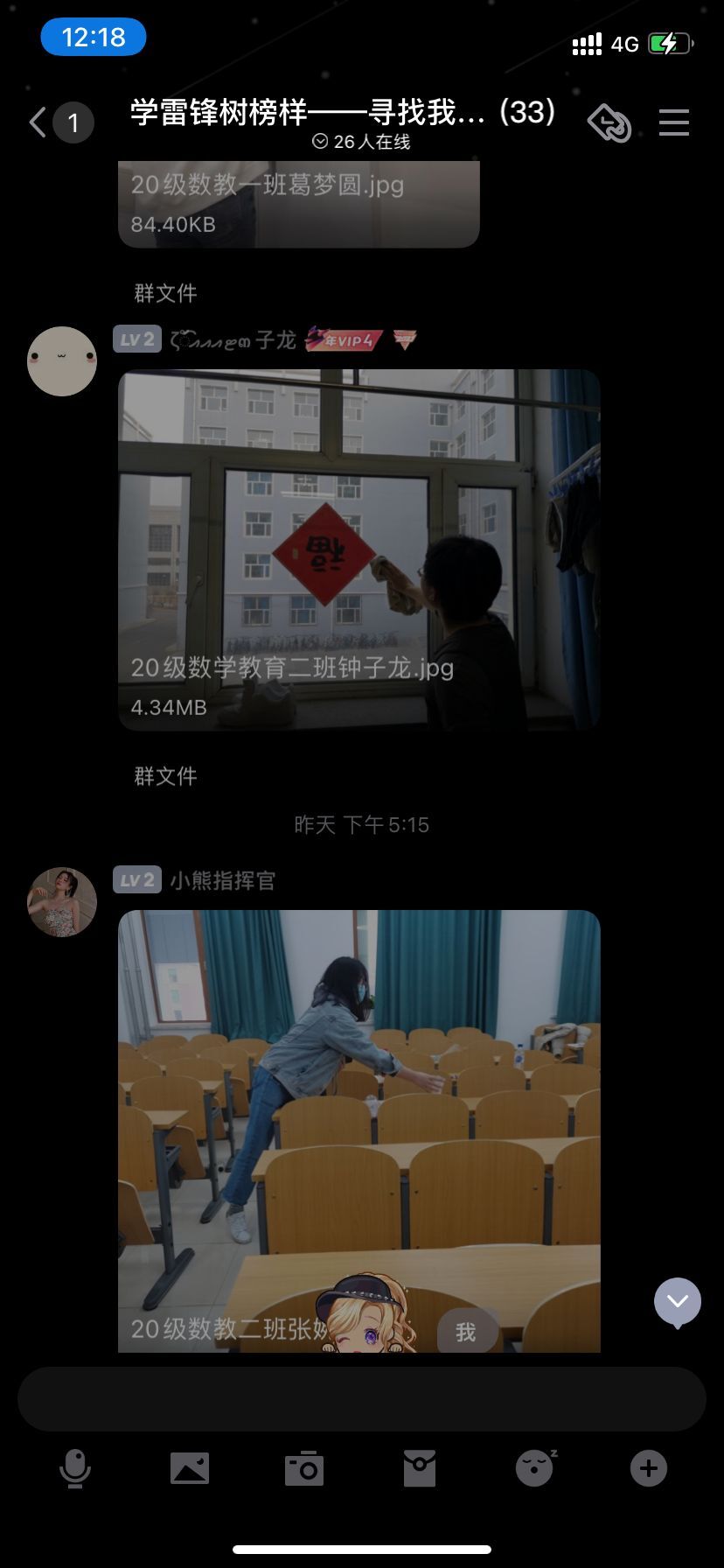Screen dimensions: 724x1568
Task: Record a voice message with microphone
Action: (75, 1468)
